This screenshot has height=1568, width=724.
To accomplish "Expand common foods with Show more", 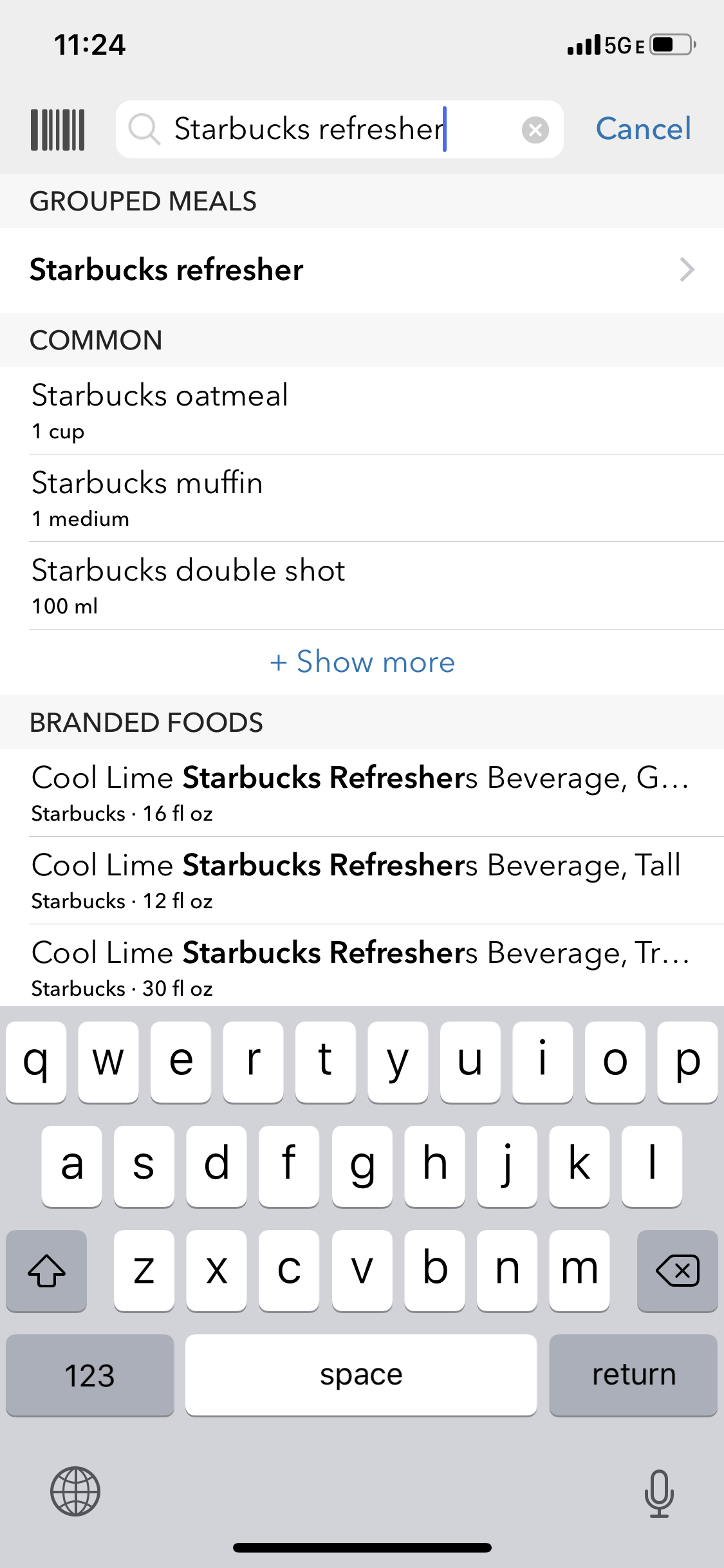I will click(362, 662).
